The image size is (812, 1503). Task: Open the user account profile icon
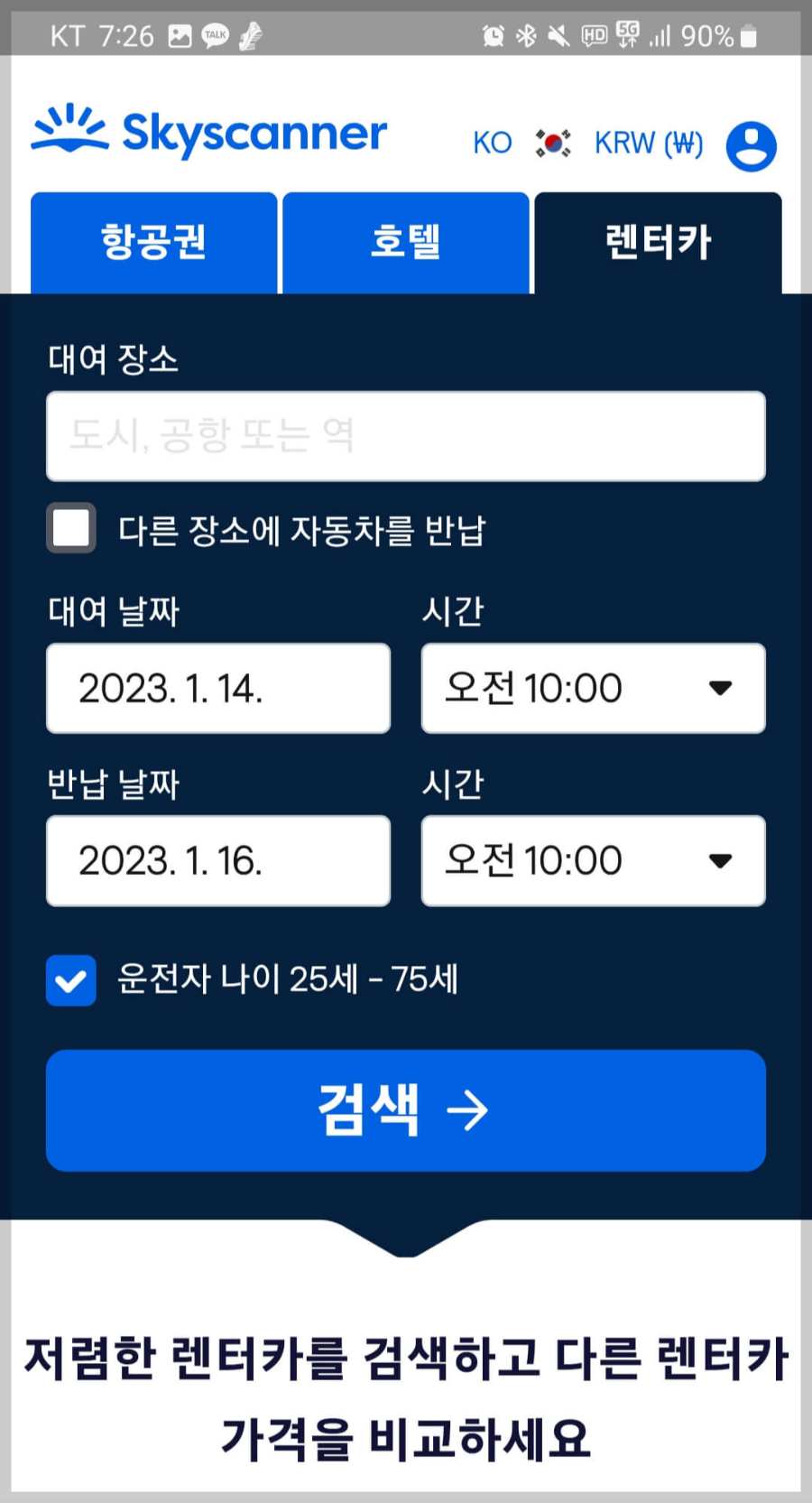pyautogui.click(x=752, y=144)
